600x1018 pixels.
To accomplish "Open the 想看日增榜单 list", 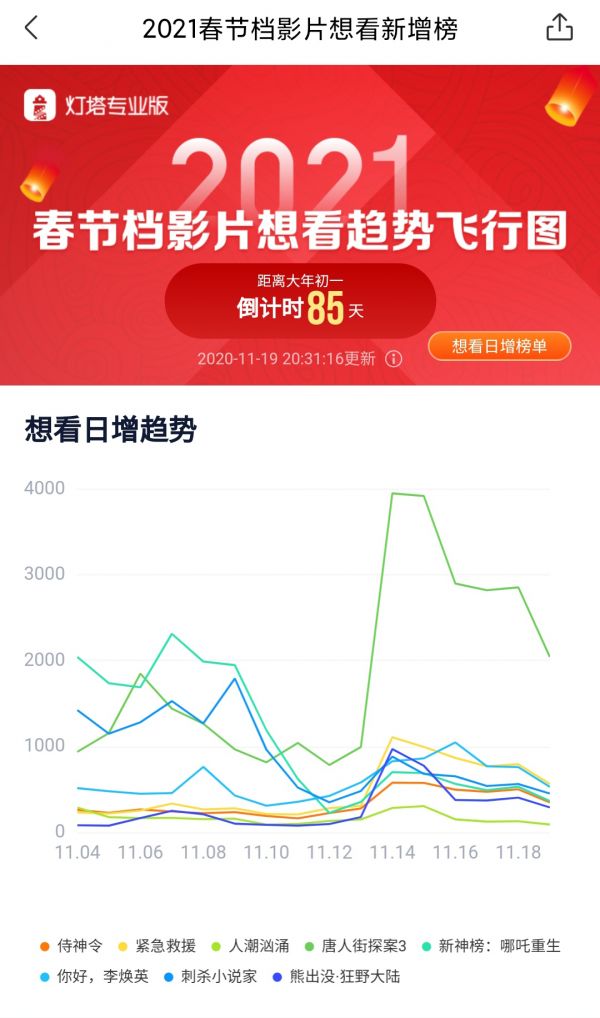I will pyautogui.click(x=499, y=346).
